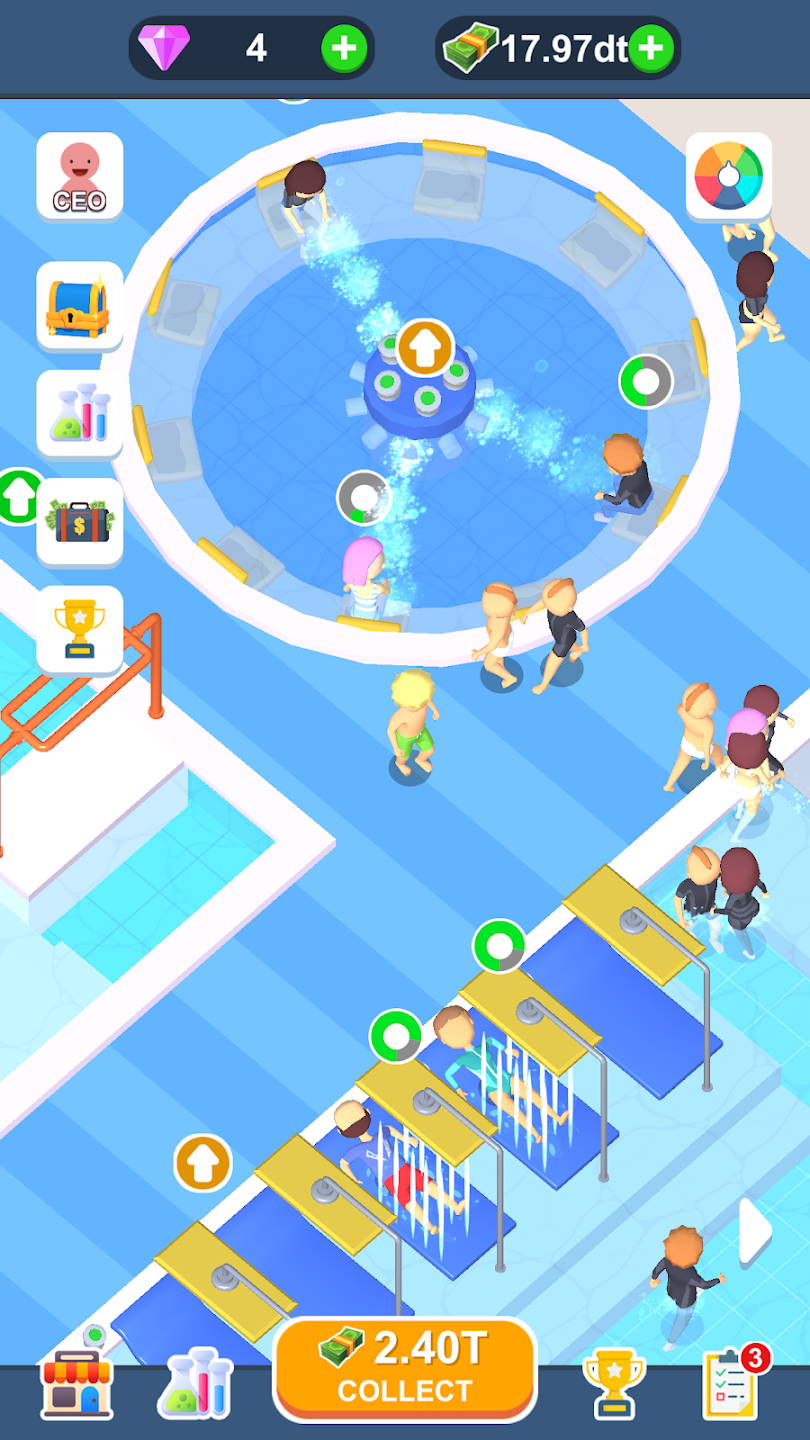Spin the color prize wheel
The image size is (810, 1440).
729,176
